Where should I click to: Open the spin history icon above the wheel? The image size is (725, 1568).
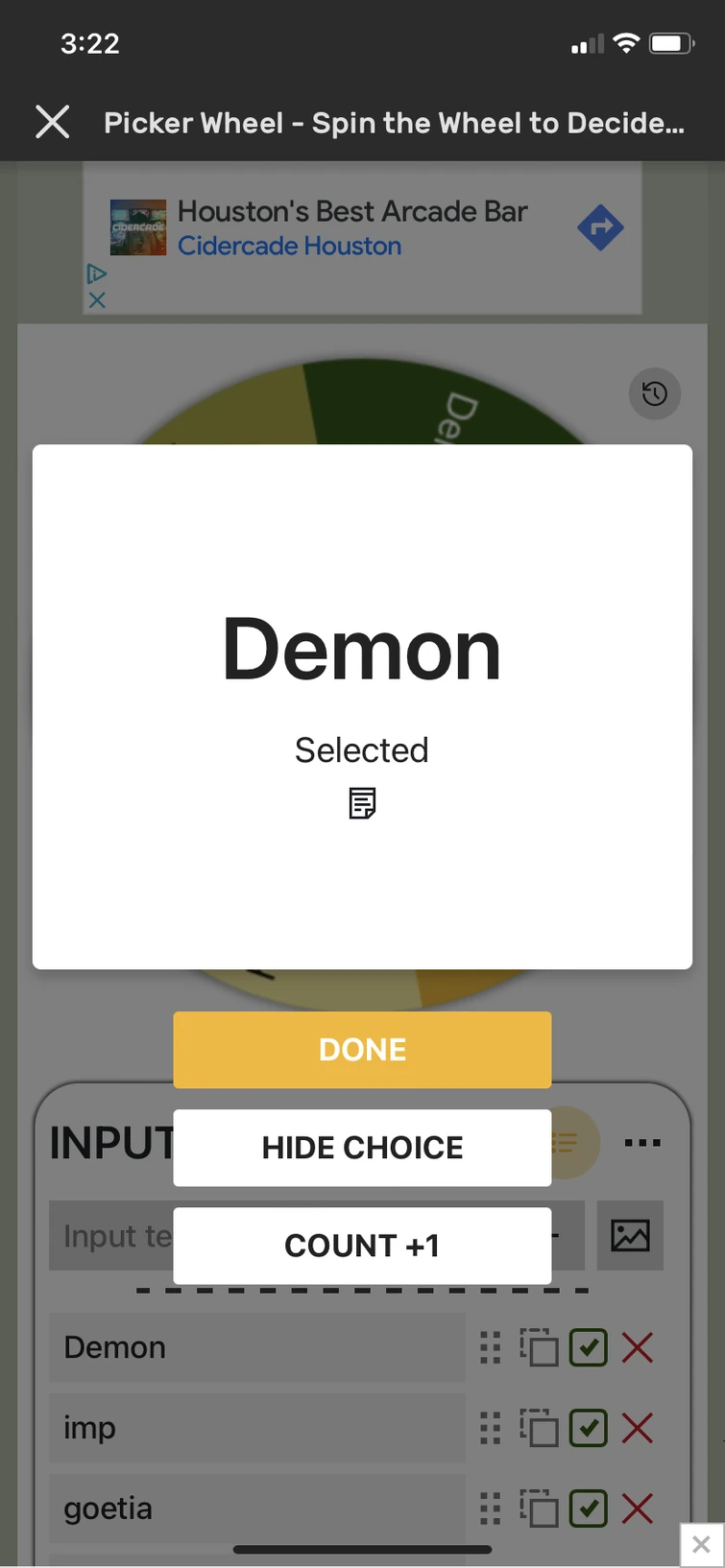click(x=654, y=393)
